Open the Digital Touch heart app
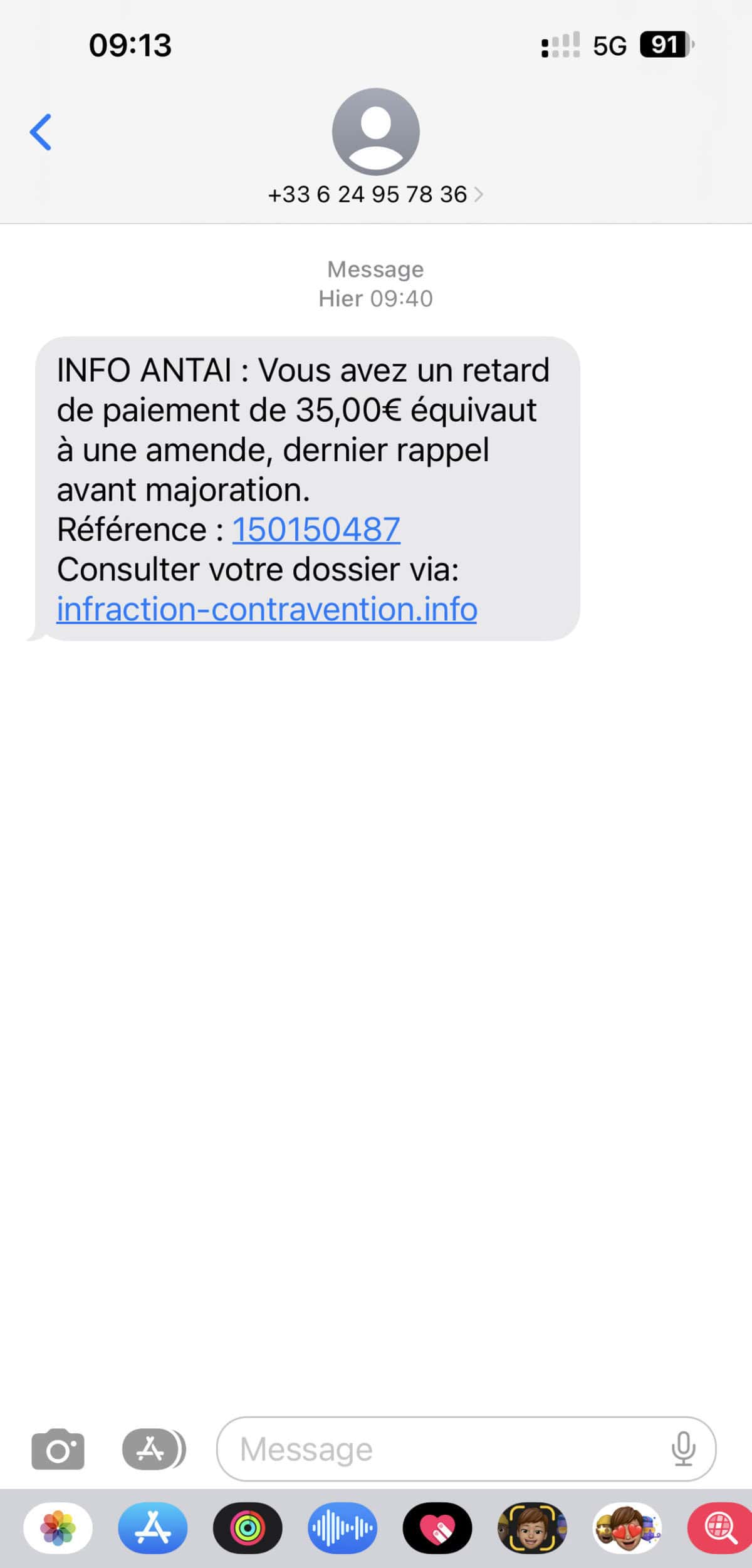The width and height of the screenshot is (752, 1568). coord(437,1530)
